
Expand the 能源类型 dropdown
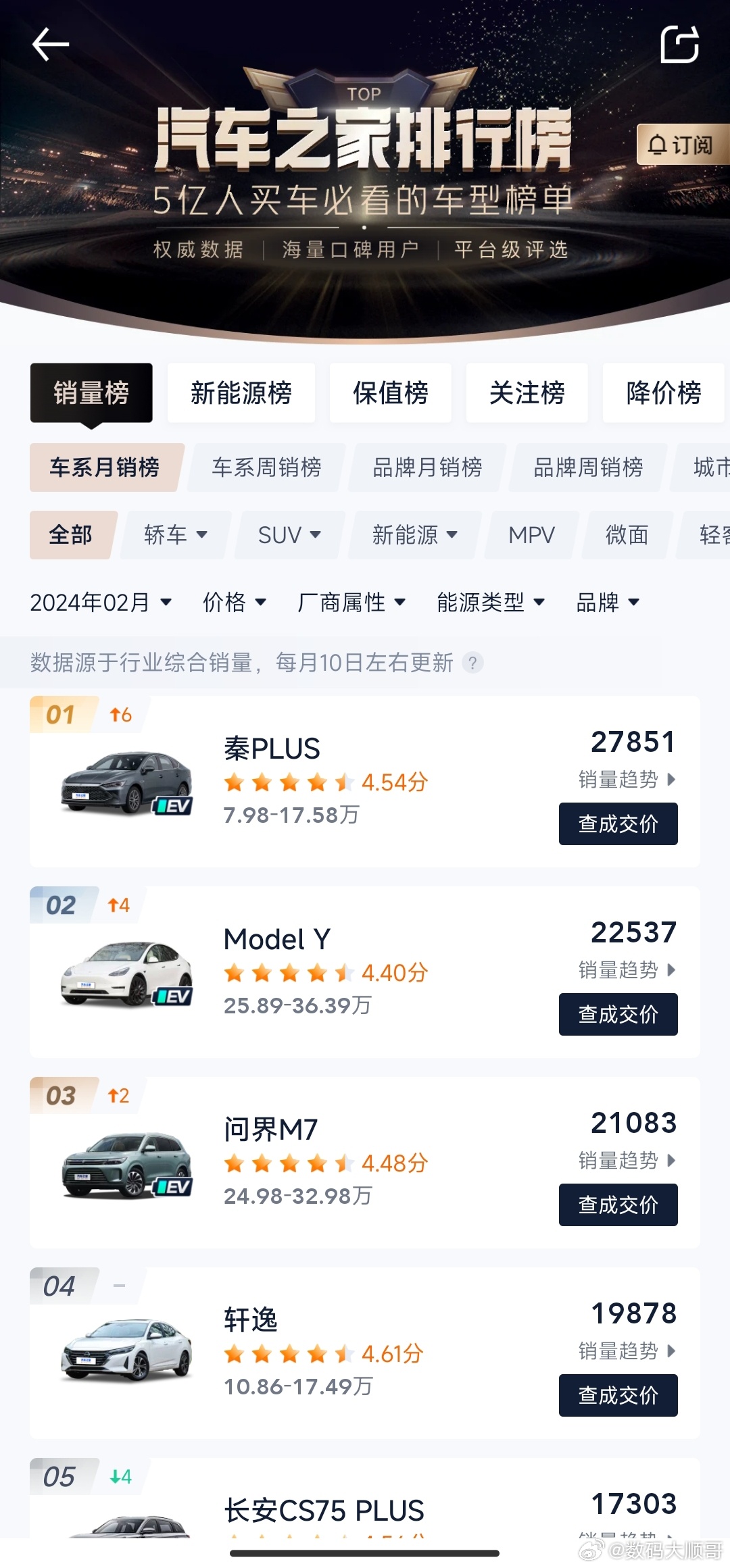click(491, 602)
